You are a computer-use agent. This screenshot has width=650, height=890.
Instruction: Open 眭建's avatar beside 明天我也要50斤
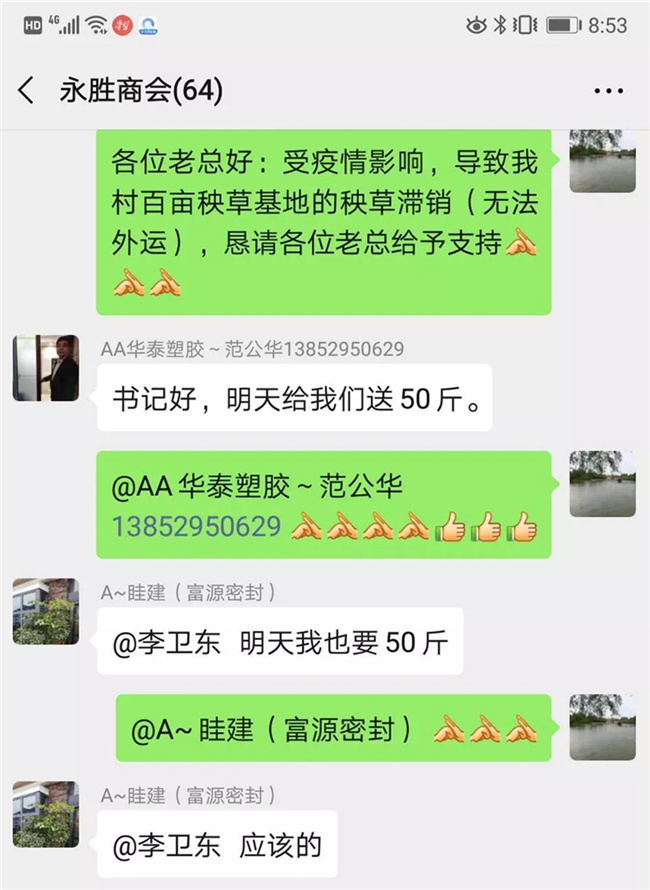coord(46,611)
